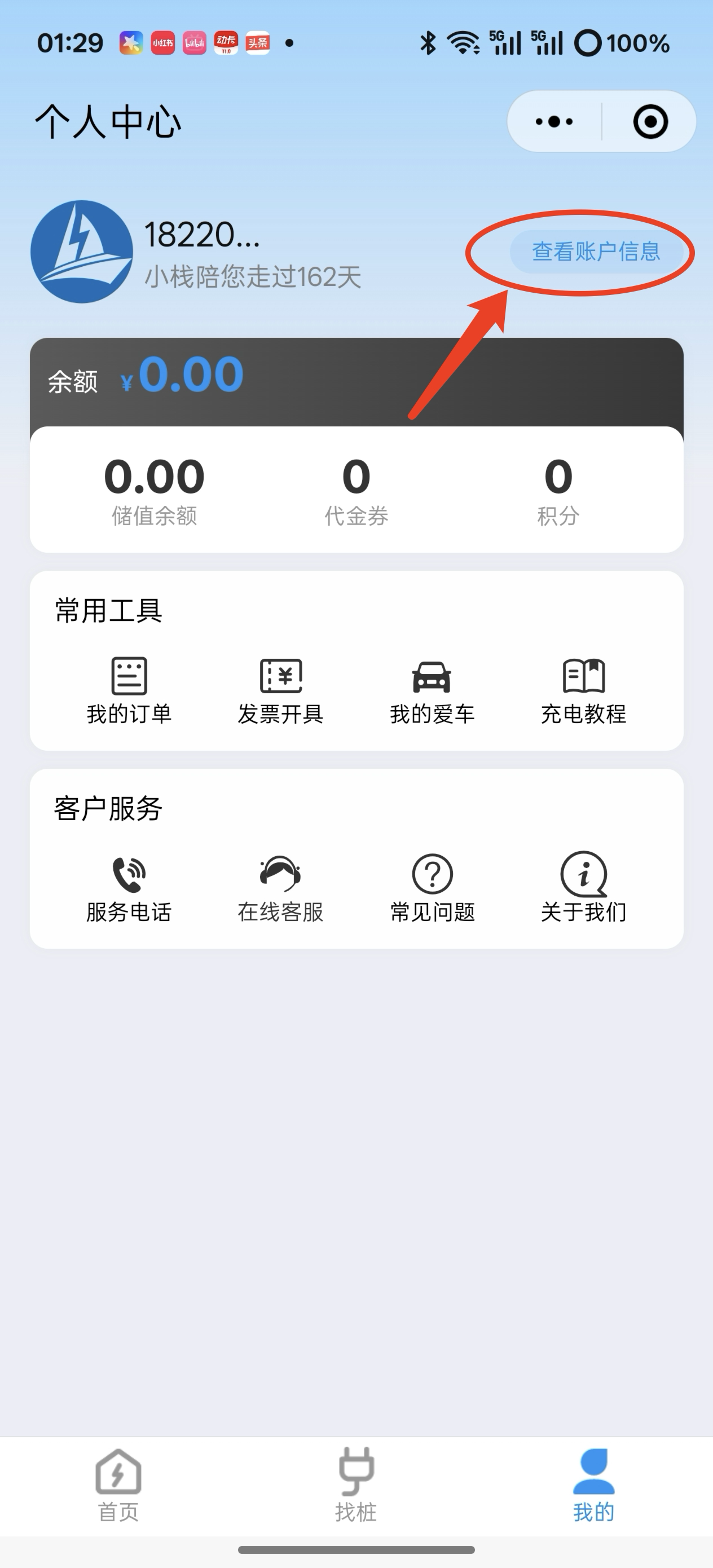This screenshot has height=1568, width=713.
Task: Open 我的爱车
Action: coord(432,691)
